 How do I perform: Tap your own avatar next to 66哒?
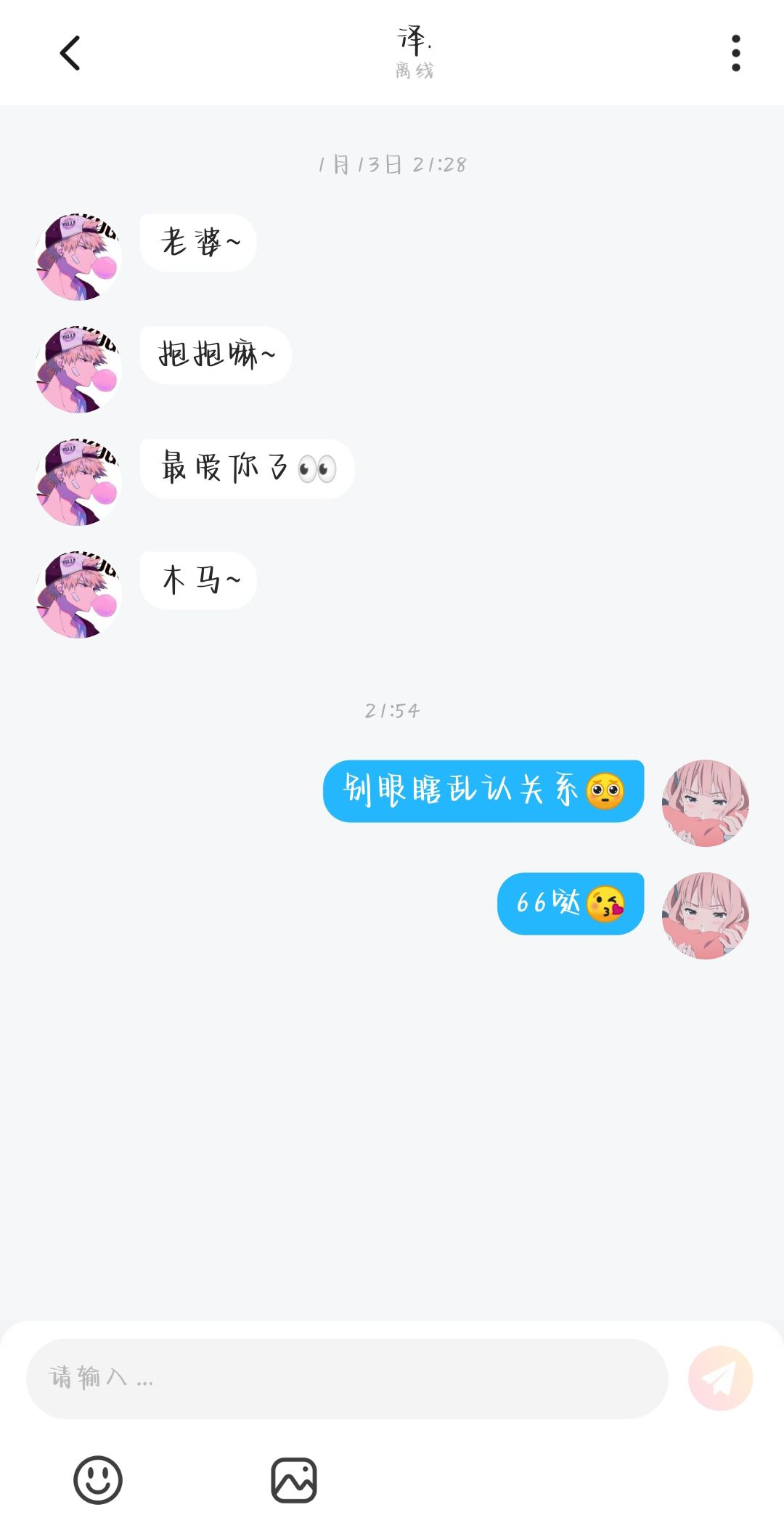(705, 915)
